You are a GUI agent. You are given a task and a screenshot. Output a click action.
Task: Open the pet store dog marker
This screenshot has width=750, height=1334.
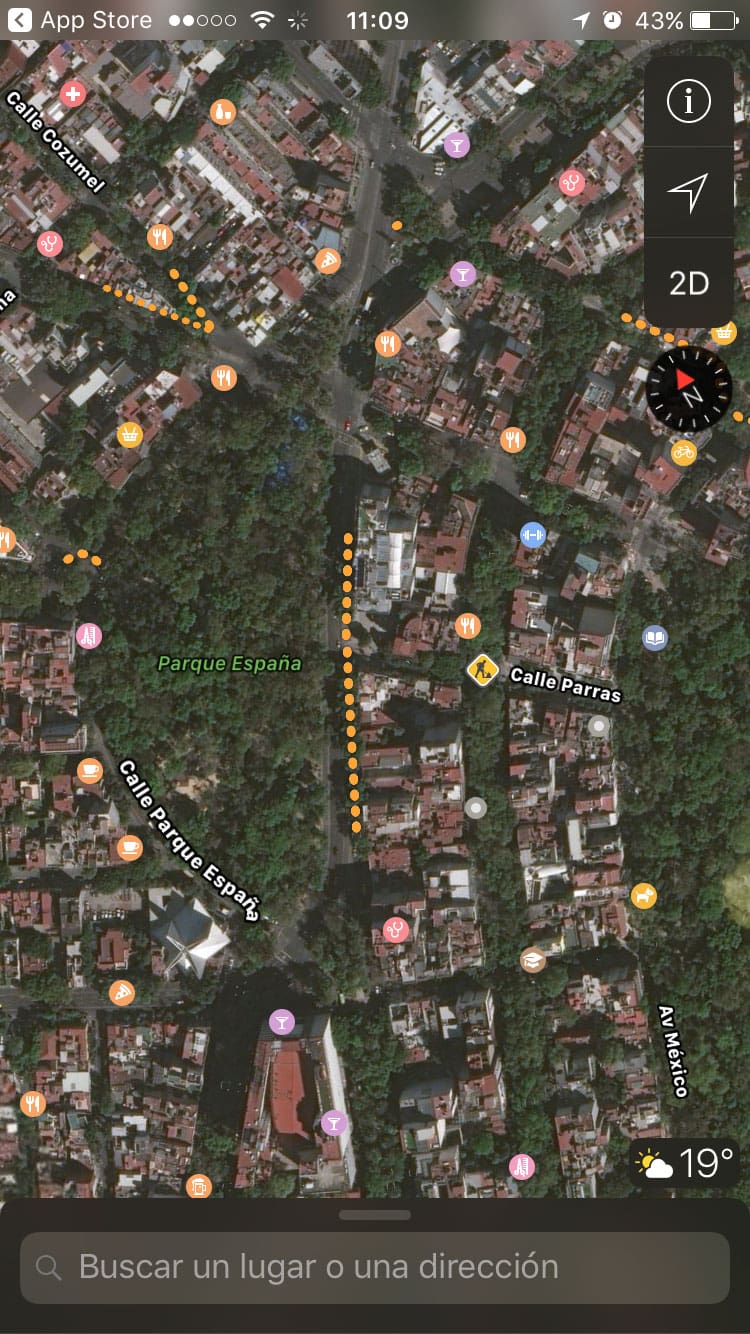click(x=644, y=896)
